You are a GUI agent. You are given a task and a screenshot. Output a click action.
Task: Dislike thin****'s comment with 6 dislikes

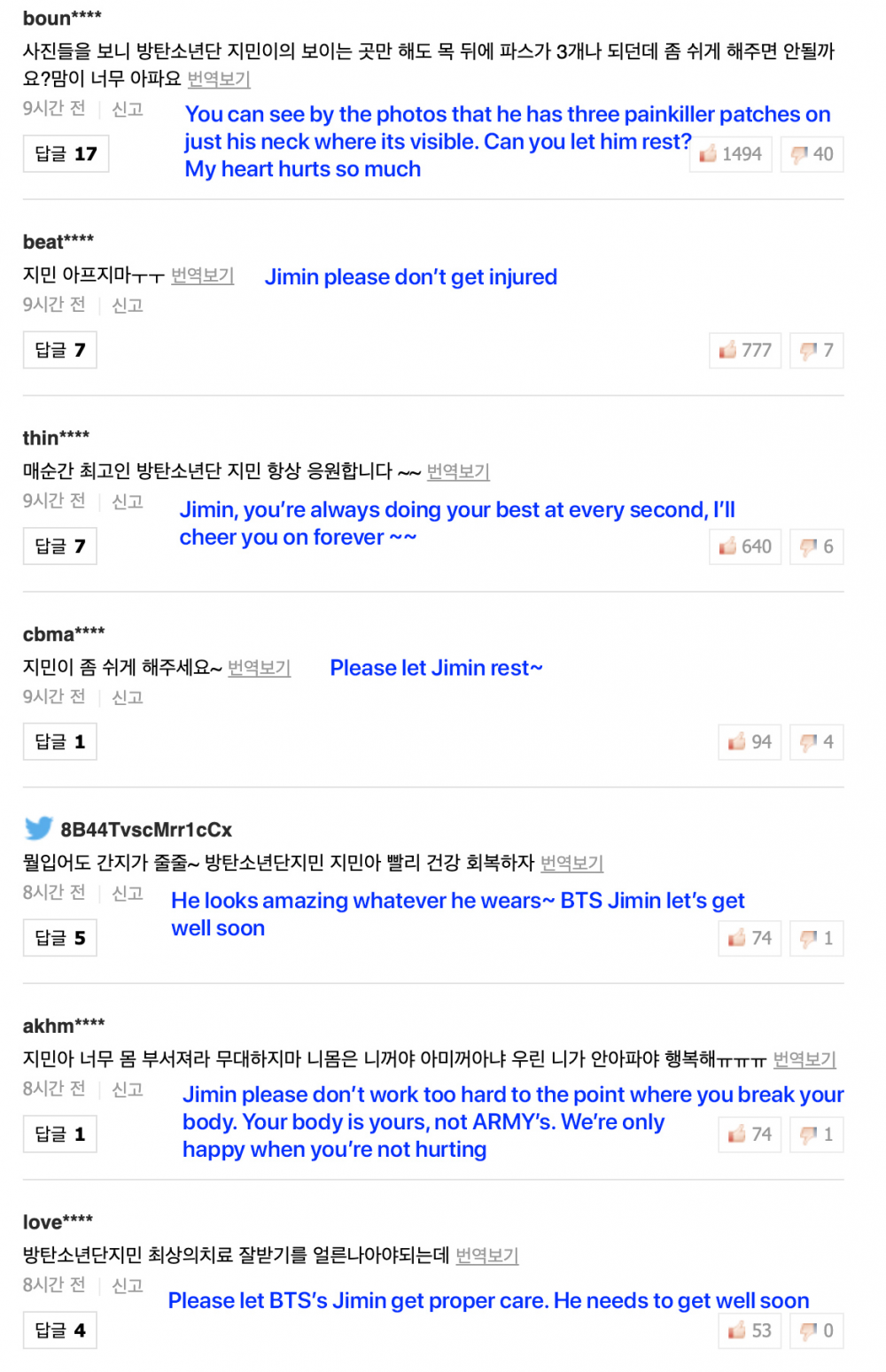tap(816, 546)
